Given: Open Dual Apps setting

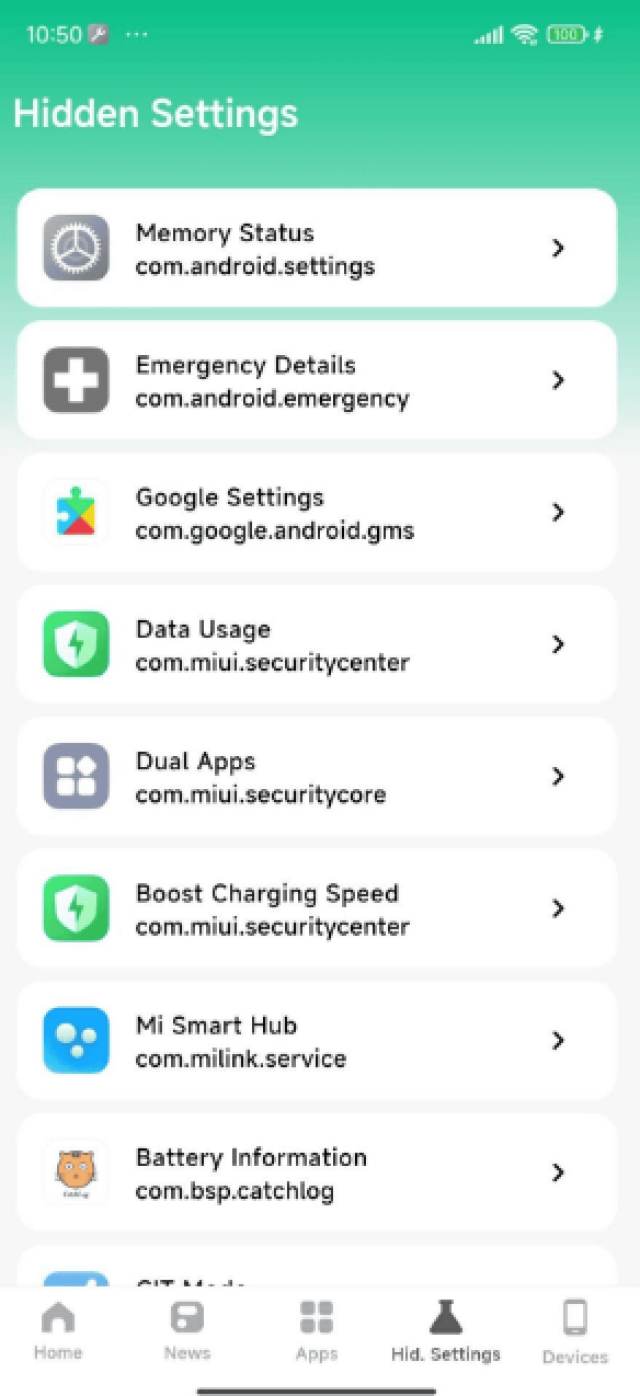Looking at the screenshot, I should (316, 776).
